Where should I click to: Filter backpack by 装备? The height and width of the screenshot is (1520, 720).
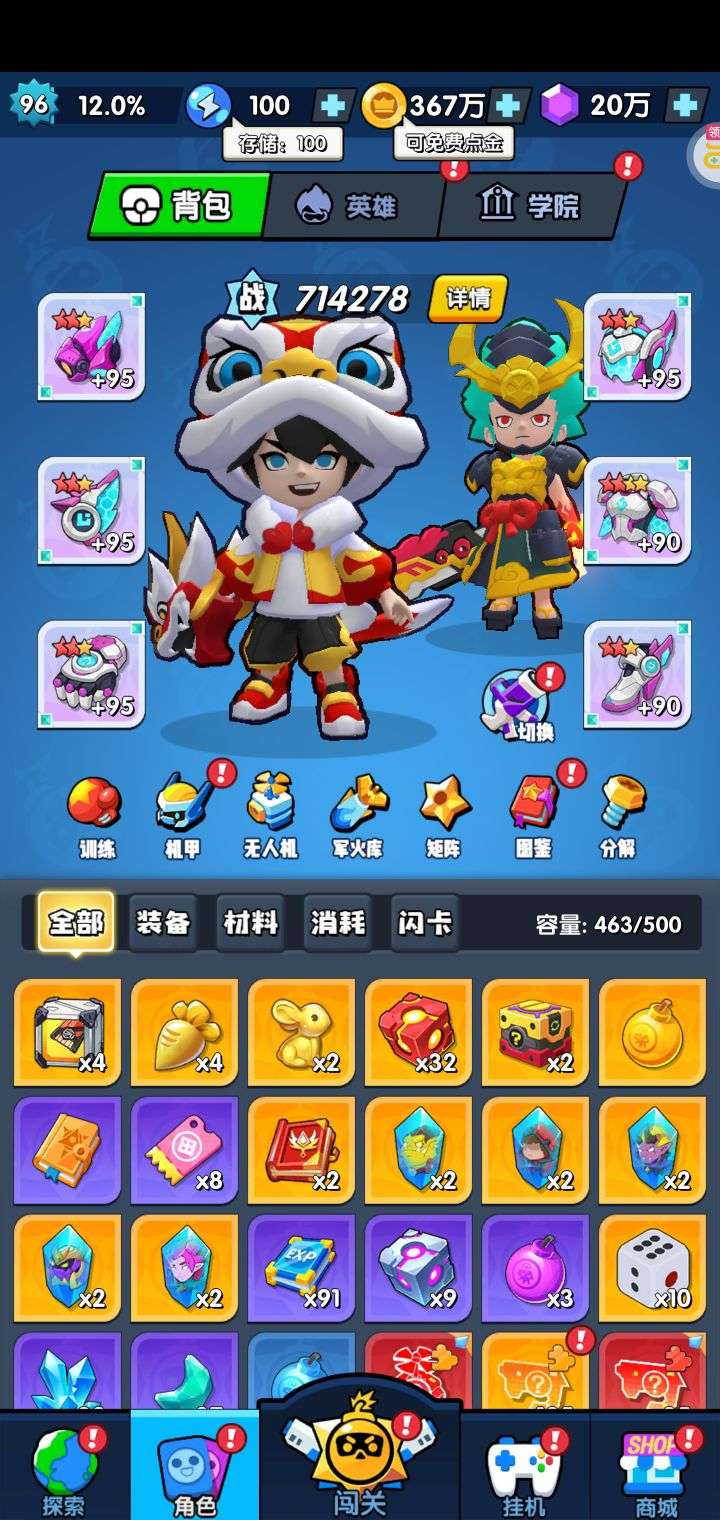pos(163,922)
